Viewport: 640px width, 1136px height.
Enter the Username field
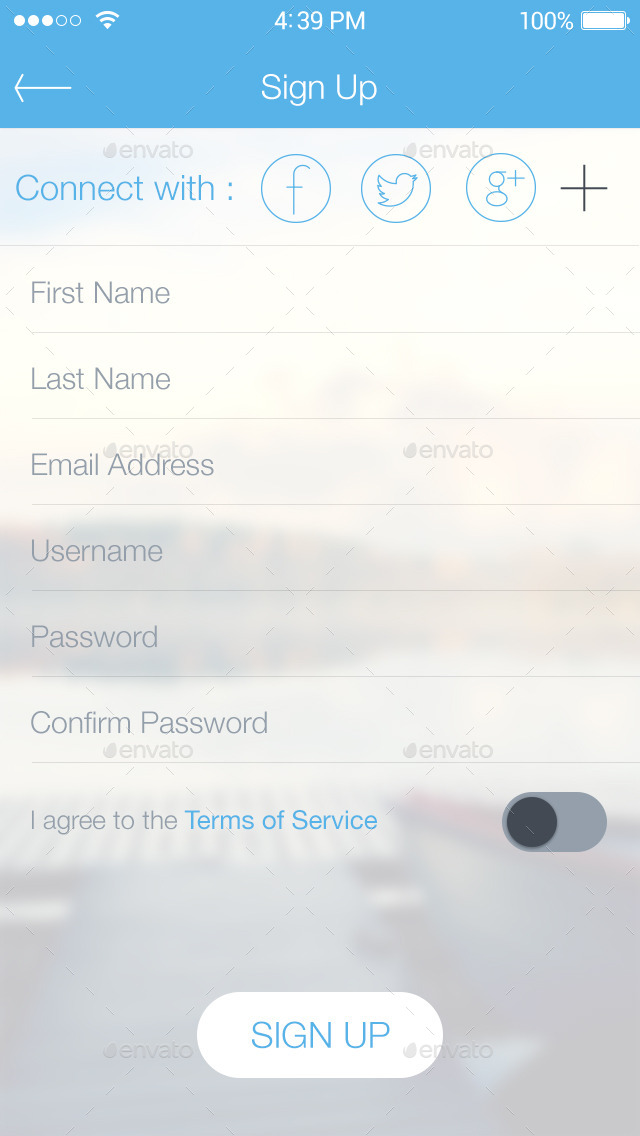(320, 551)
